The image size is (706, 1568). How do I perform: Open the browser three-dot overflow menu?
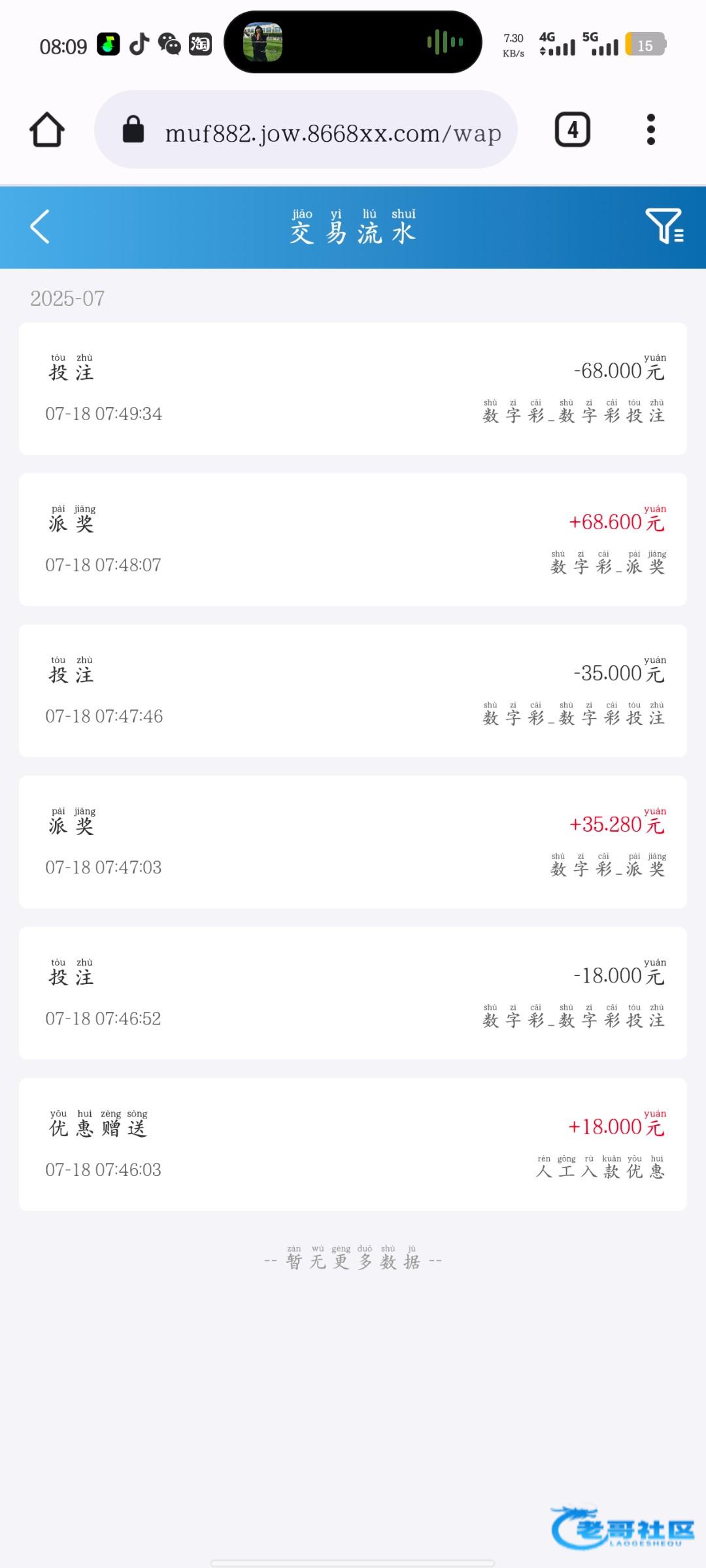pos(650,130)
